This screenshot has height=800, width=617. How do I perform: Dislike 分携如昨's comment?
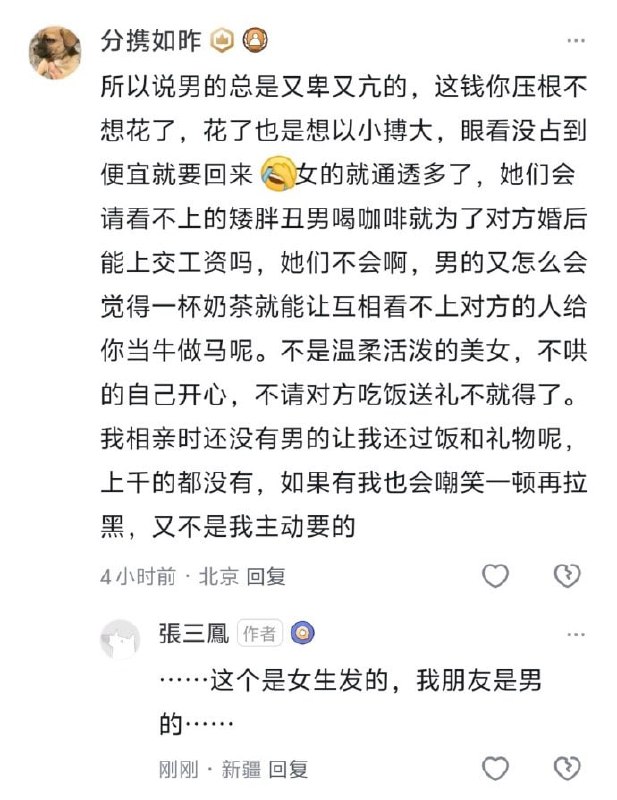(x=567, y=575)
